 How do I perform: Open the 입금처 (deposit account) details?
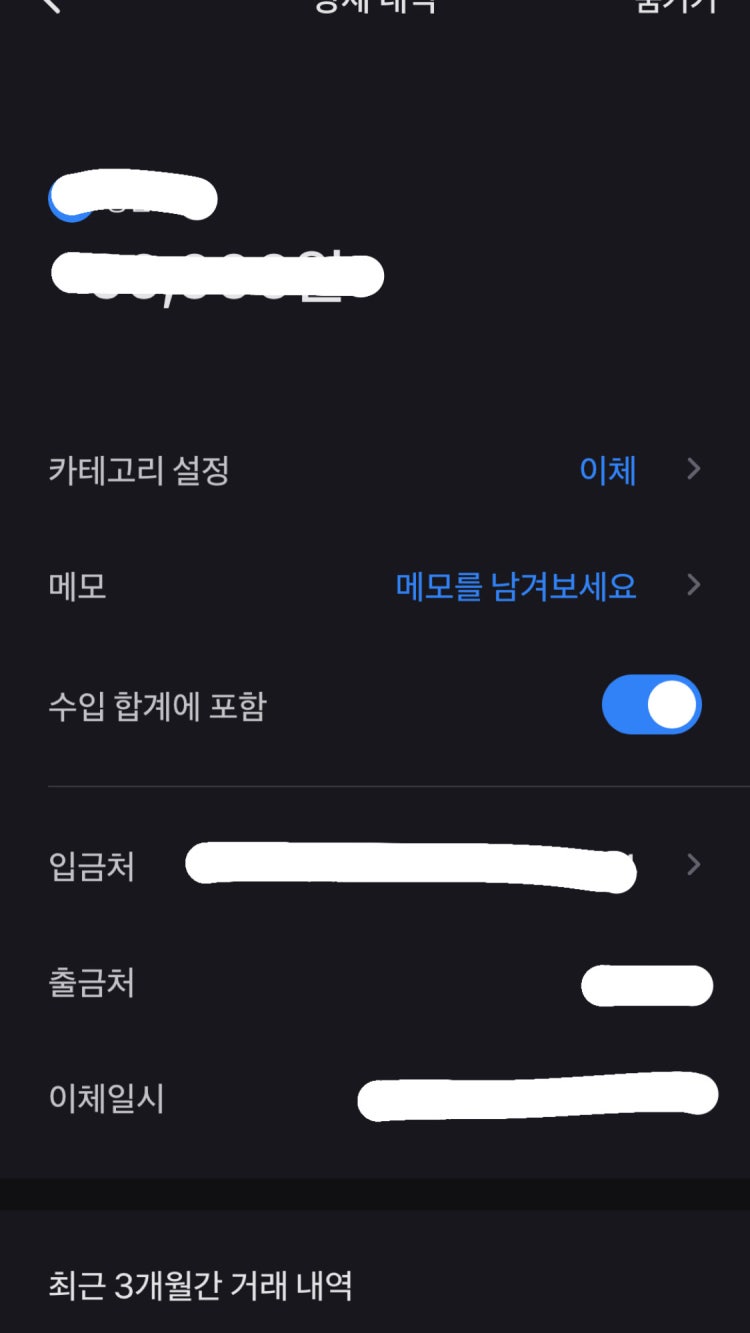tap(693, 866)
